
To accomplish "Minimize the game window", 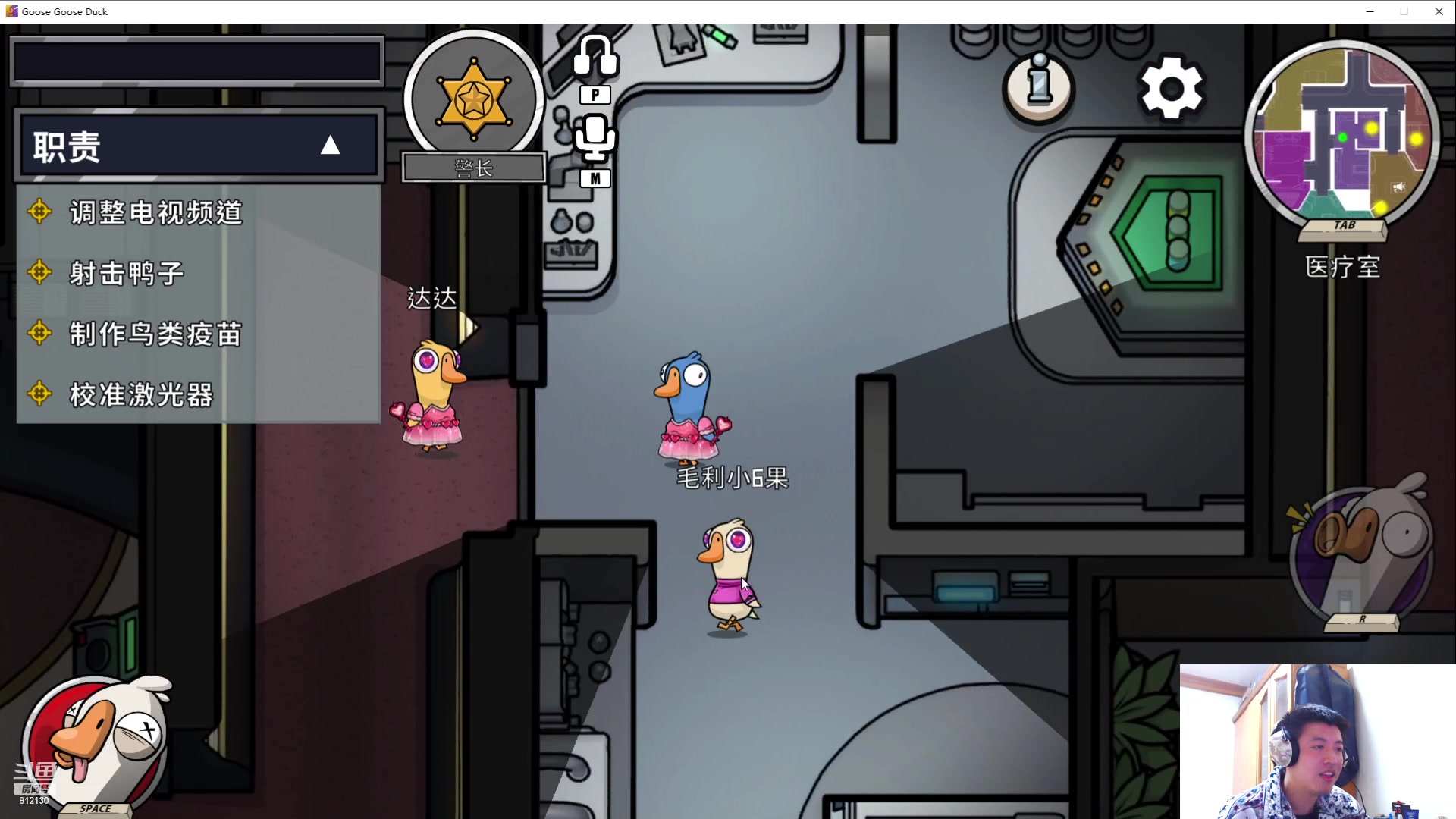I will pyautogui.click(x=1370, y=11).
